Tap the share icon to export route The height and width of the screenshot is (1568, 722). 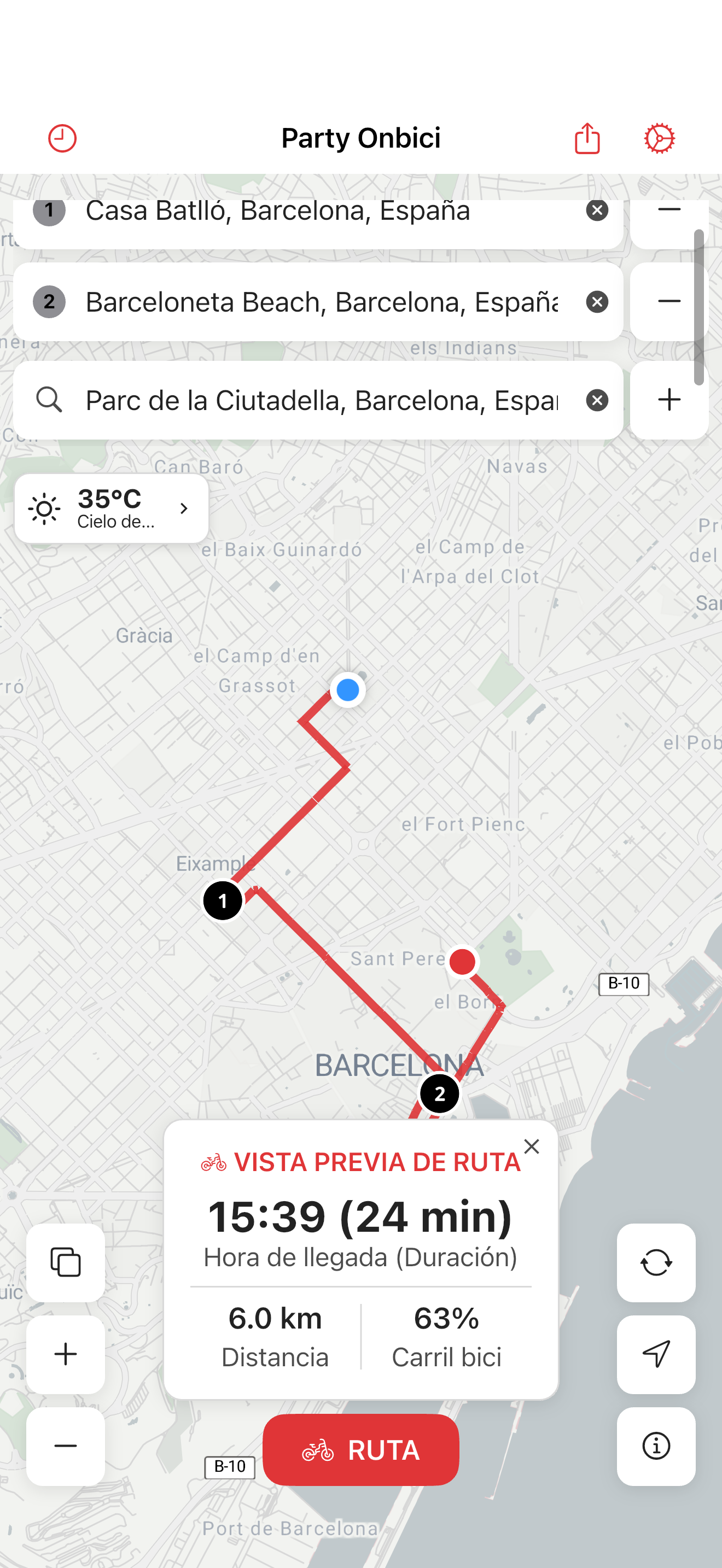point(586,138)
